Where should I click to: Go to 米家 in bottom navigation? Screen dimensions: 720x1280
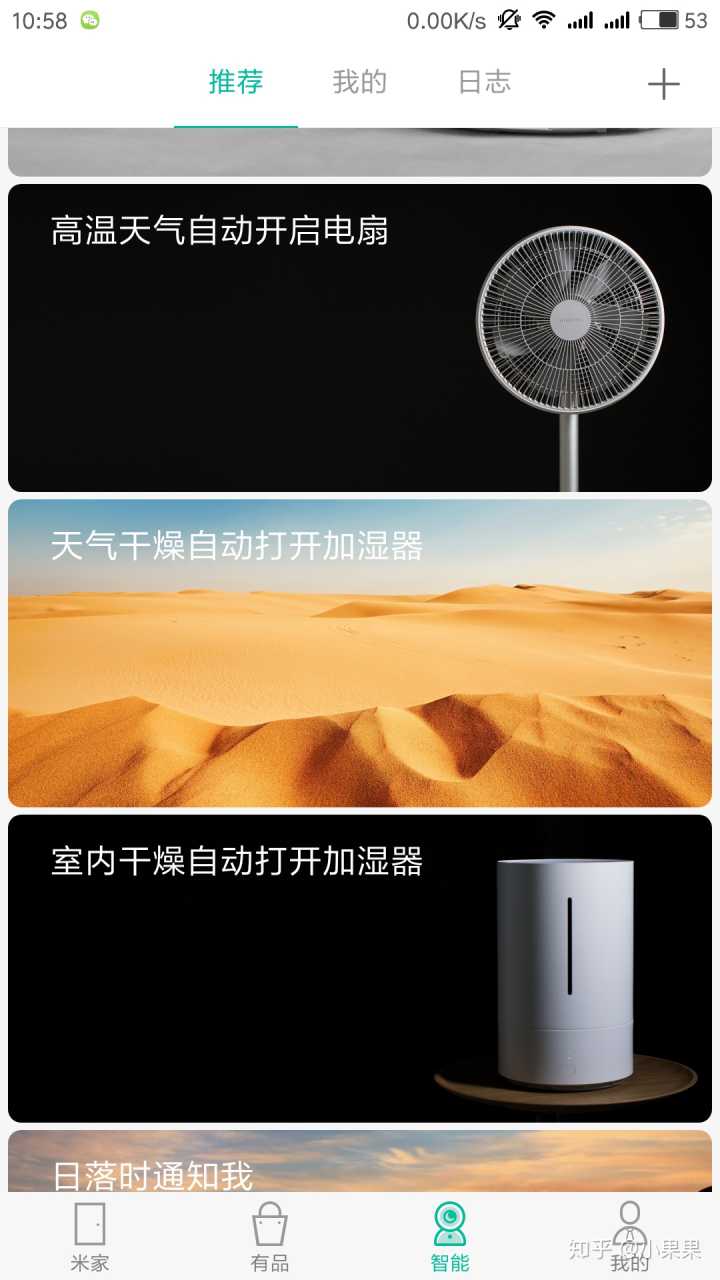point(90,1237)
